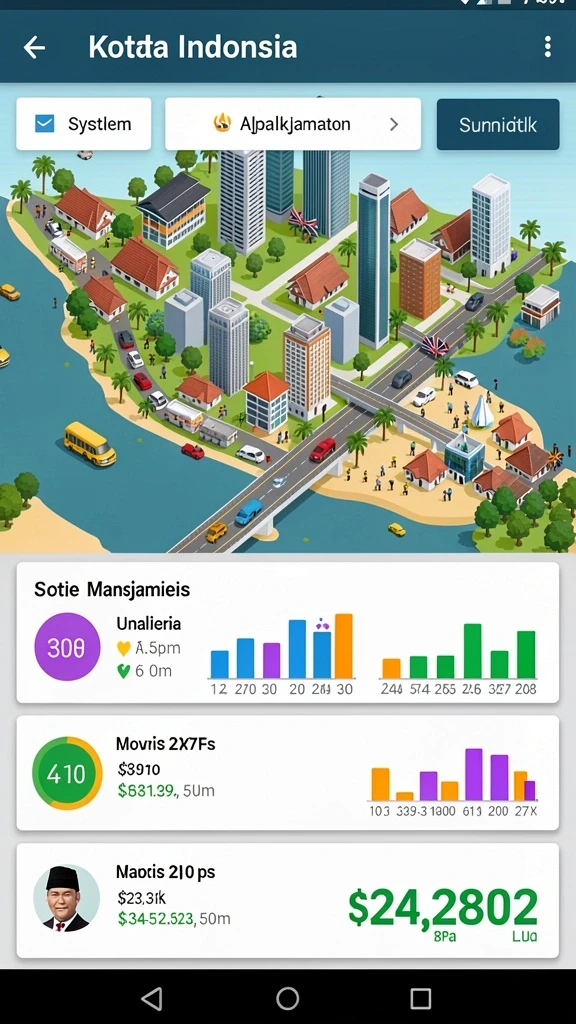This screenshot has height=1024, width=576.
Task: Open recent apps from navigation bar
Action: pos(421,998)
